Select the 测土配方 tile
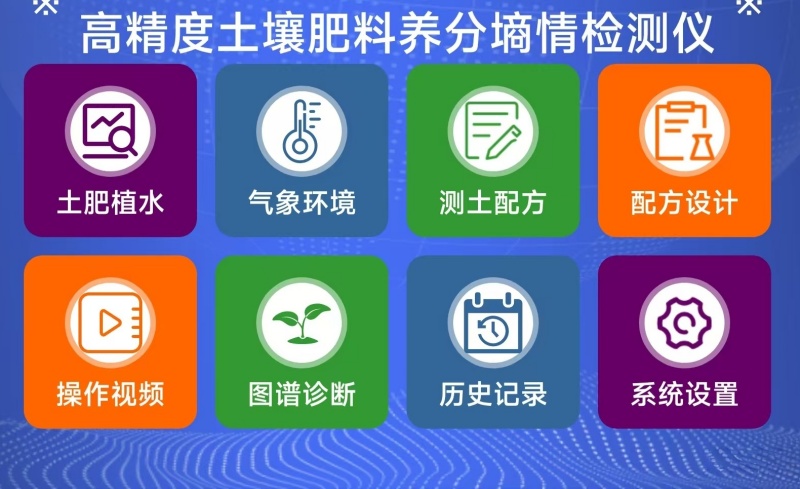Viewport: 800px width, 489px height. pos(492,150)
